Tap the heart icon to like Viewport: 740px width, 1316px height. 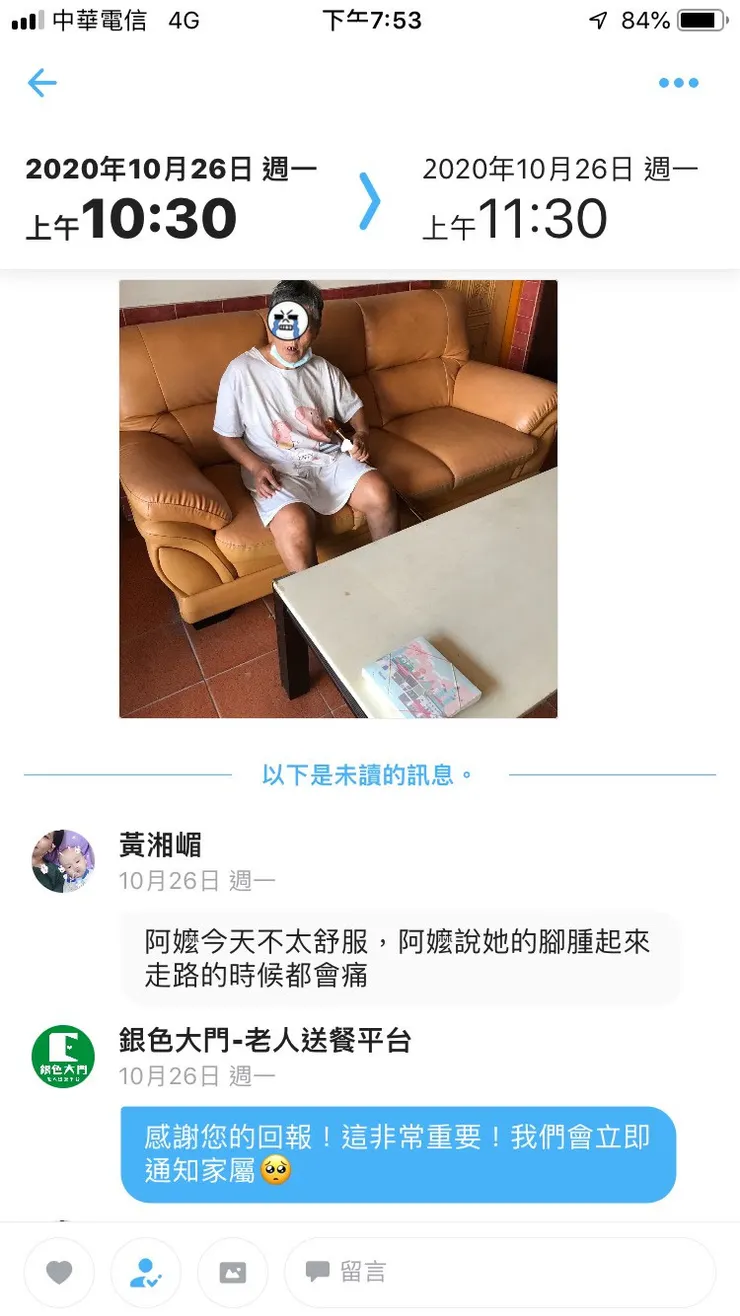click(x=59, y=1271)
